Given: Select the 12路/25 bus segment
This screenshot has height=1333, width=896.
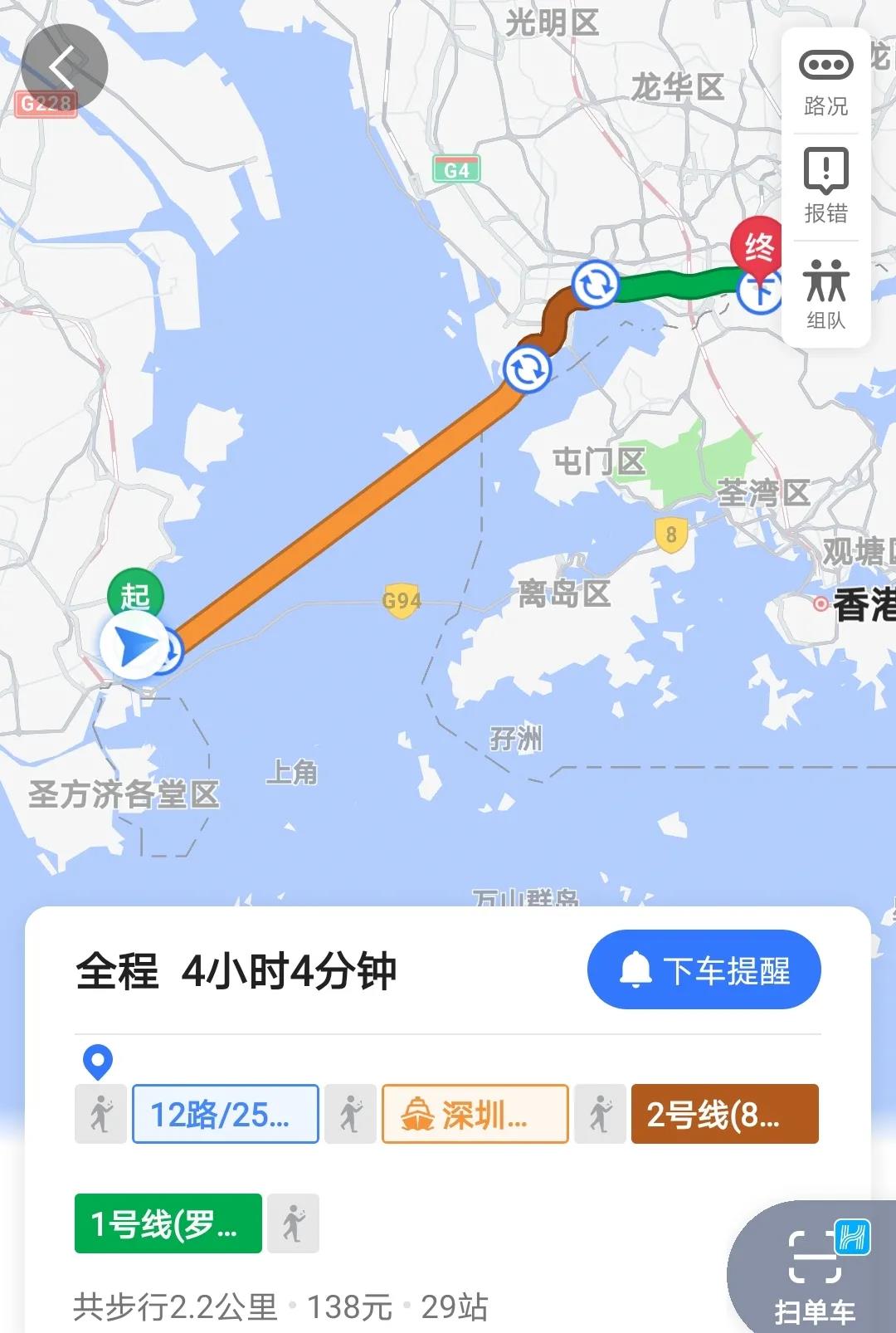Looking at the screenshot, I should click(x=225, y=1114).
